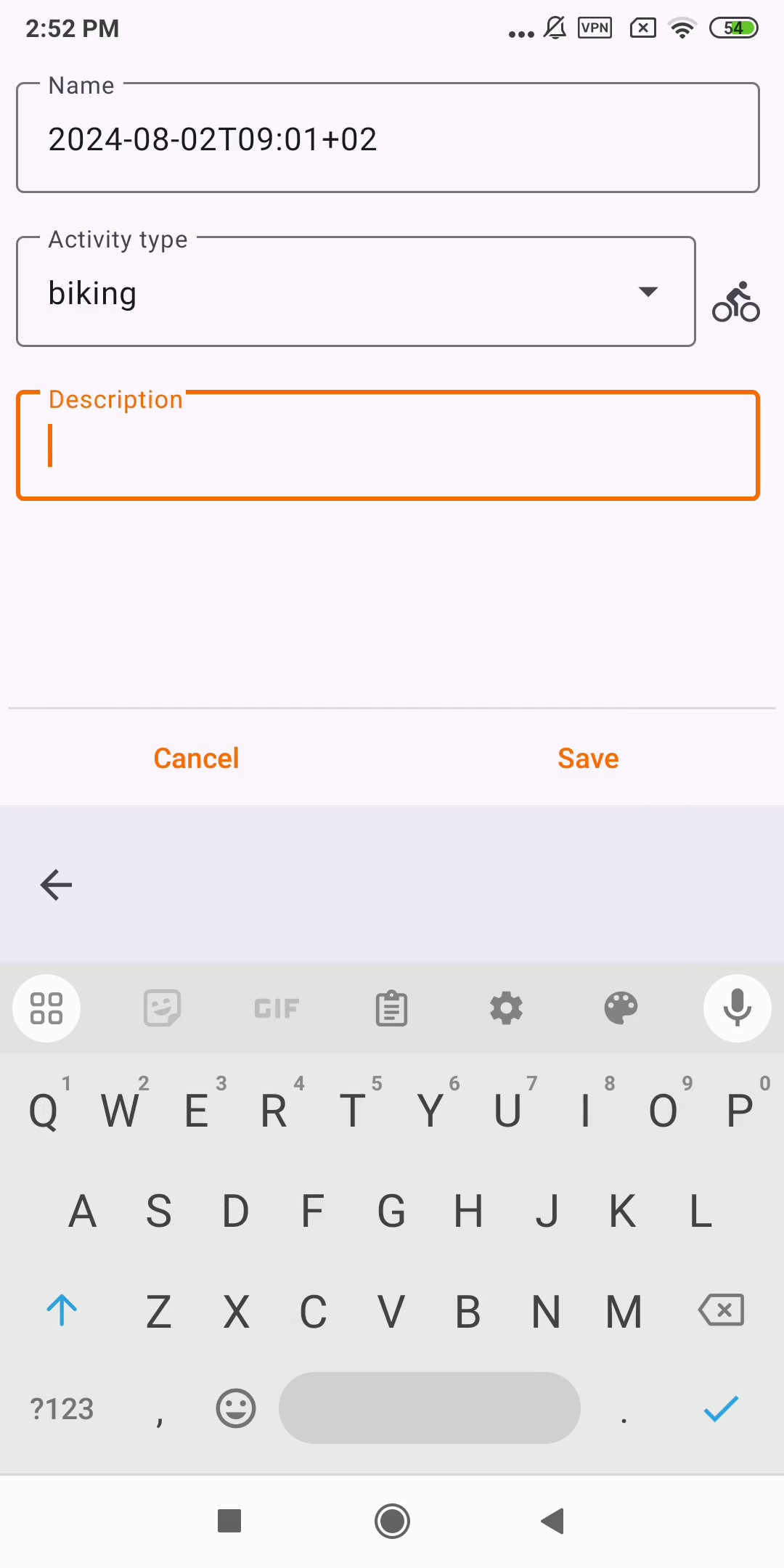Tap the biking activity icon
This screenshot has width=784, height=1568.
(735, 301)
